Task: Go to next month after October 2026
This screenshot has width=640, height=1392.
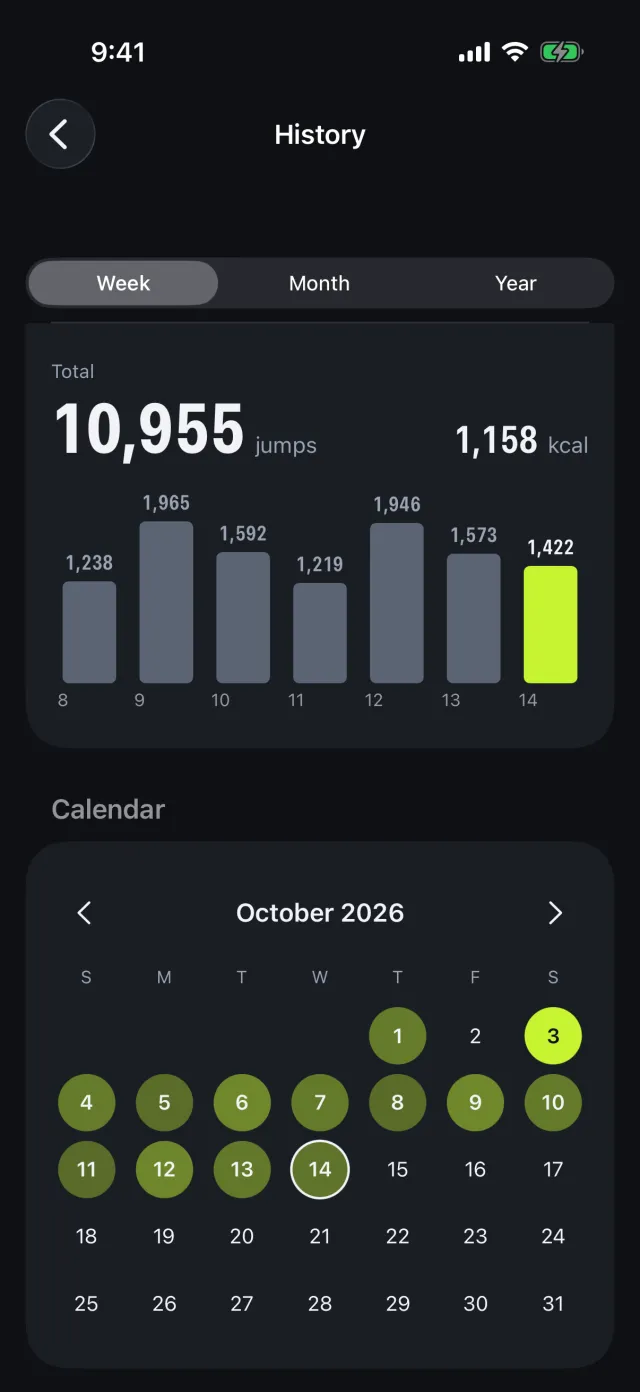Action: click(555, 912)
